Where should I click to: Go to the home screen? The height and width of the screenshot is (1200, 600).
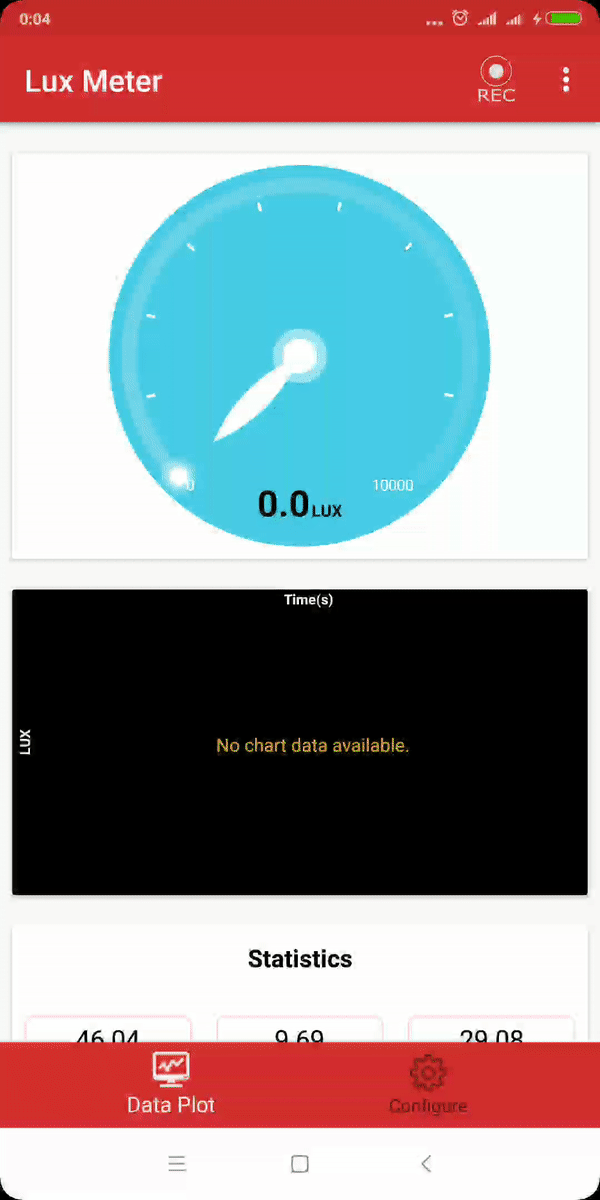(299, 1163)
